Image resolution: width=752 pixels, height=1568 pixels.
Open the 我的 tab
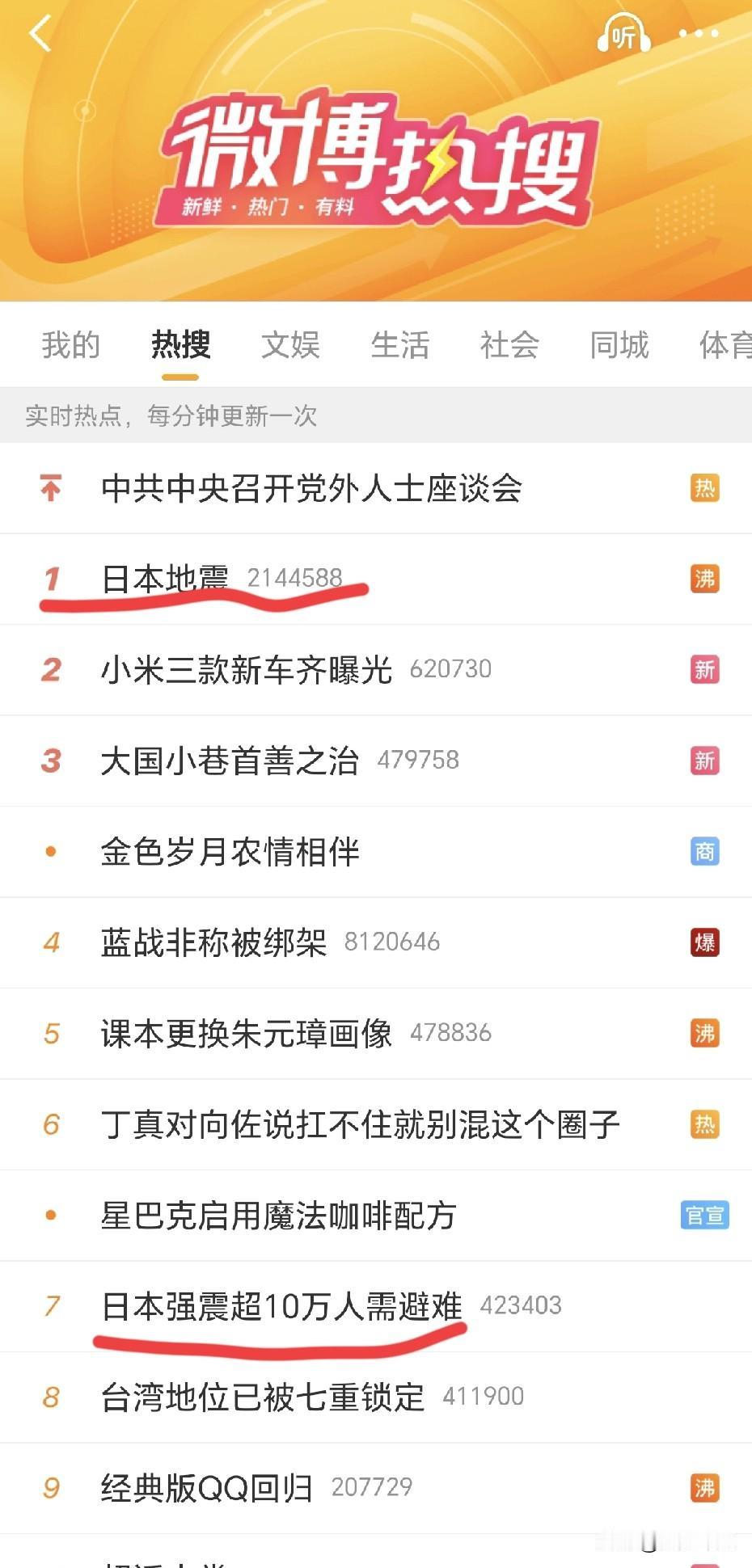pos(70,345)
